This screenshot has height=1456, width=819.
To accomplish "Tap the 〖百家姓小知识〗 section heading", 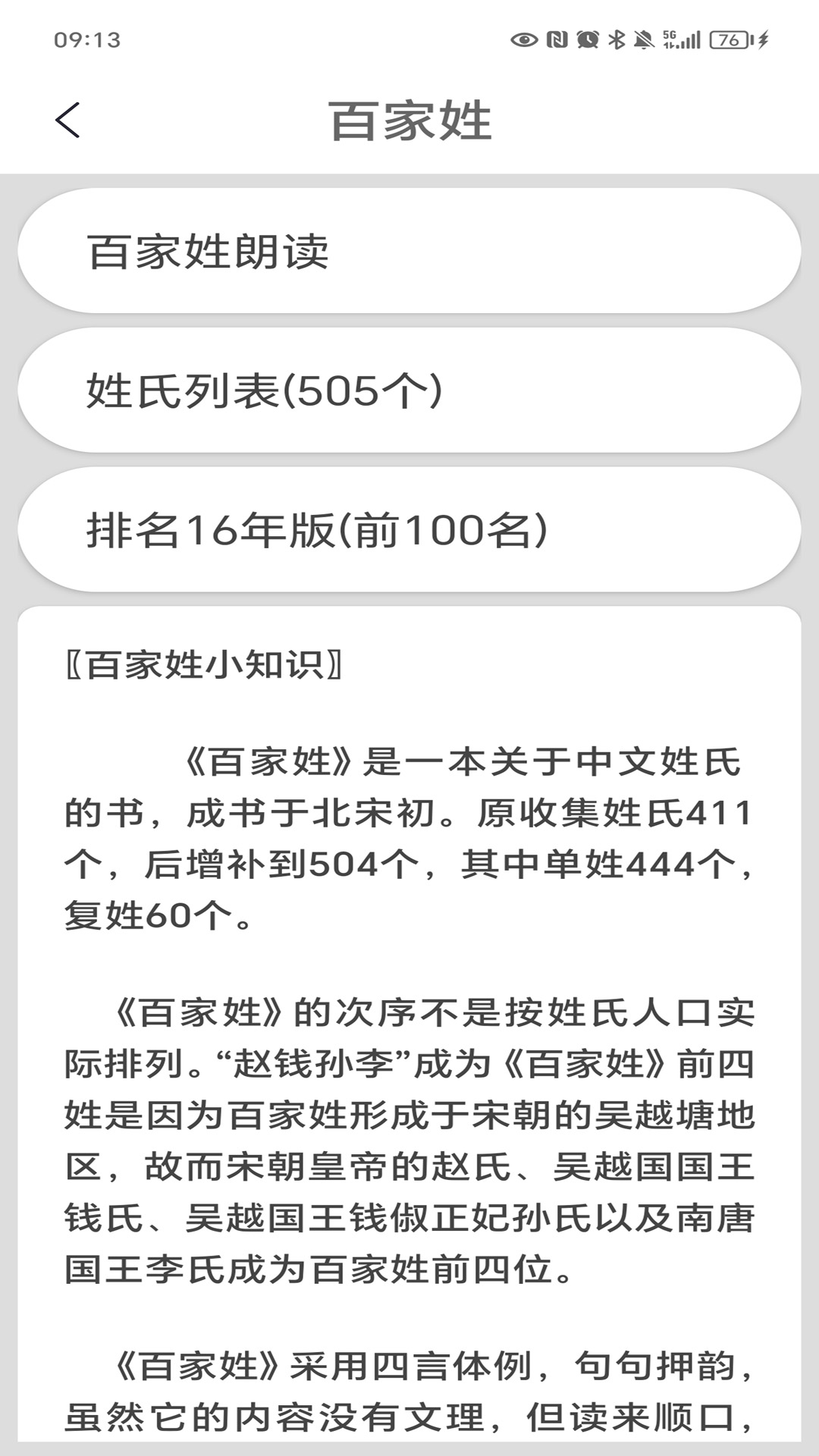I will (205, 664).
